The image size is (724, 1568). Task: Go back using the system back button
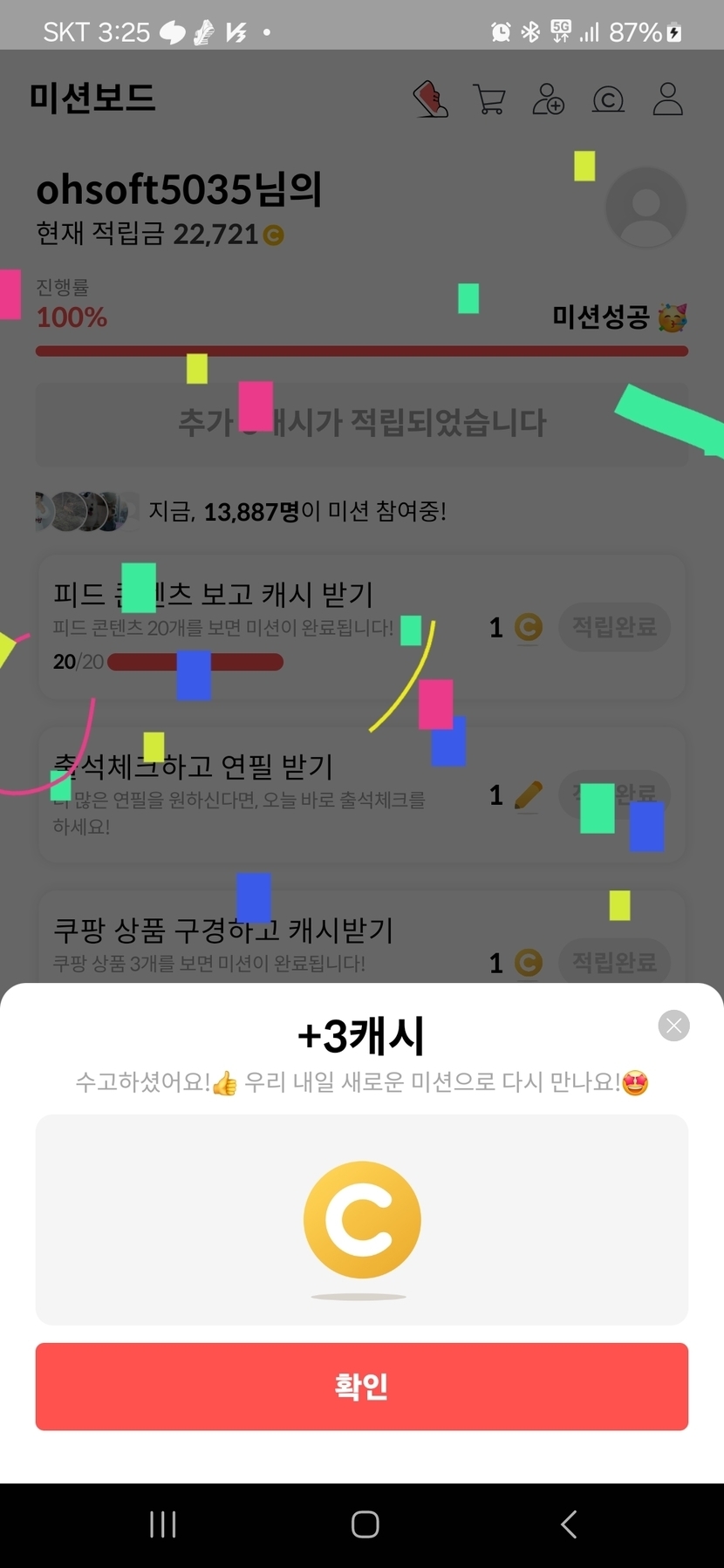(569, 1524)
